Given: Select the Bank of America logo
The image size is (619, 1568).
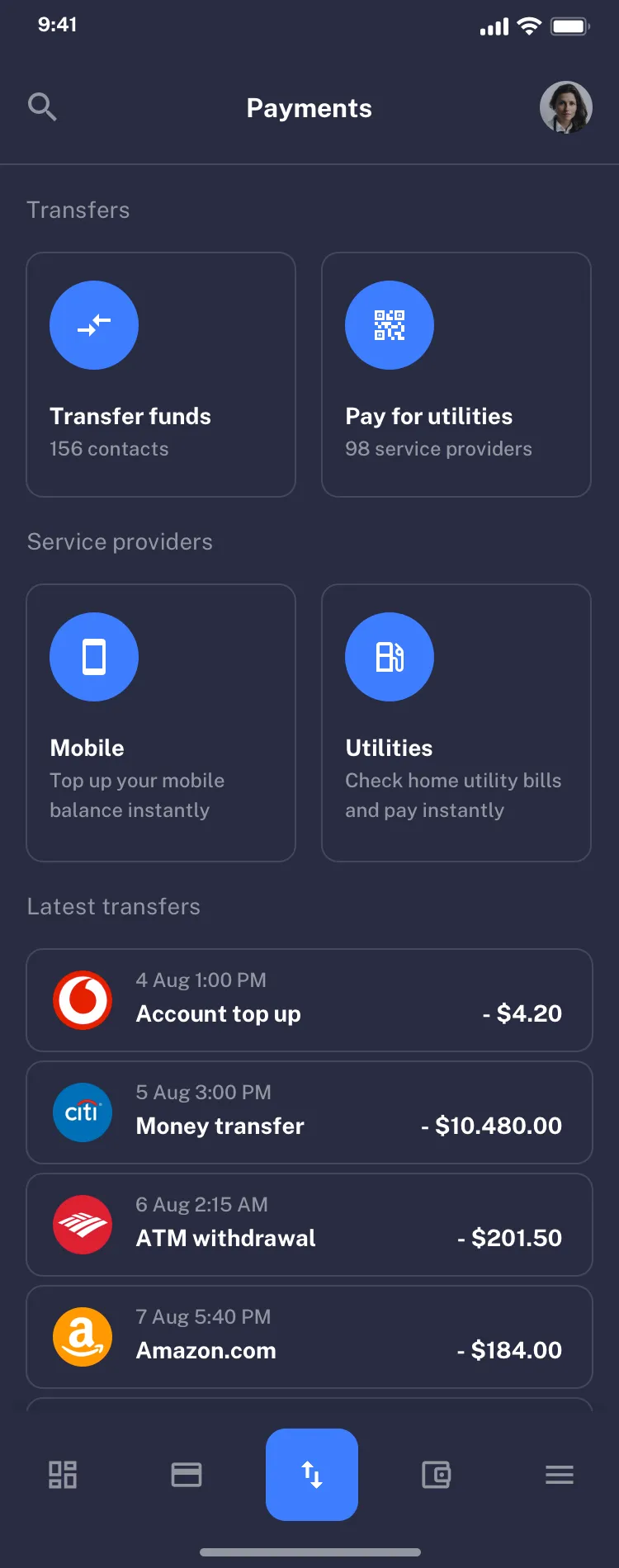Looking at the screenshot, I should coord(83,1225).
